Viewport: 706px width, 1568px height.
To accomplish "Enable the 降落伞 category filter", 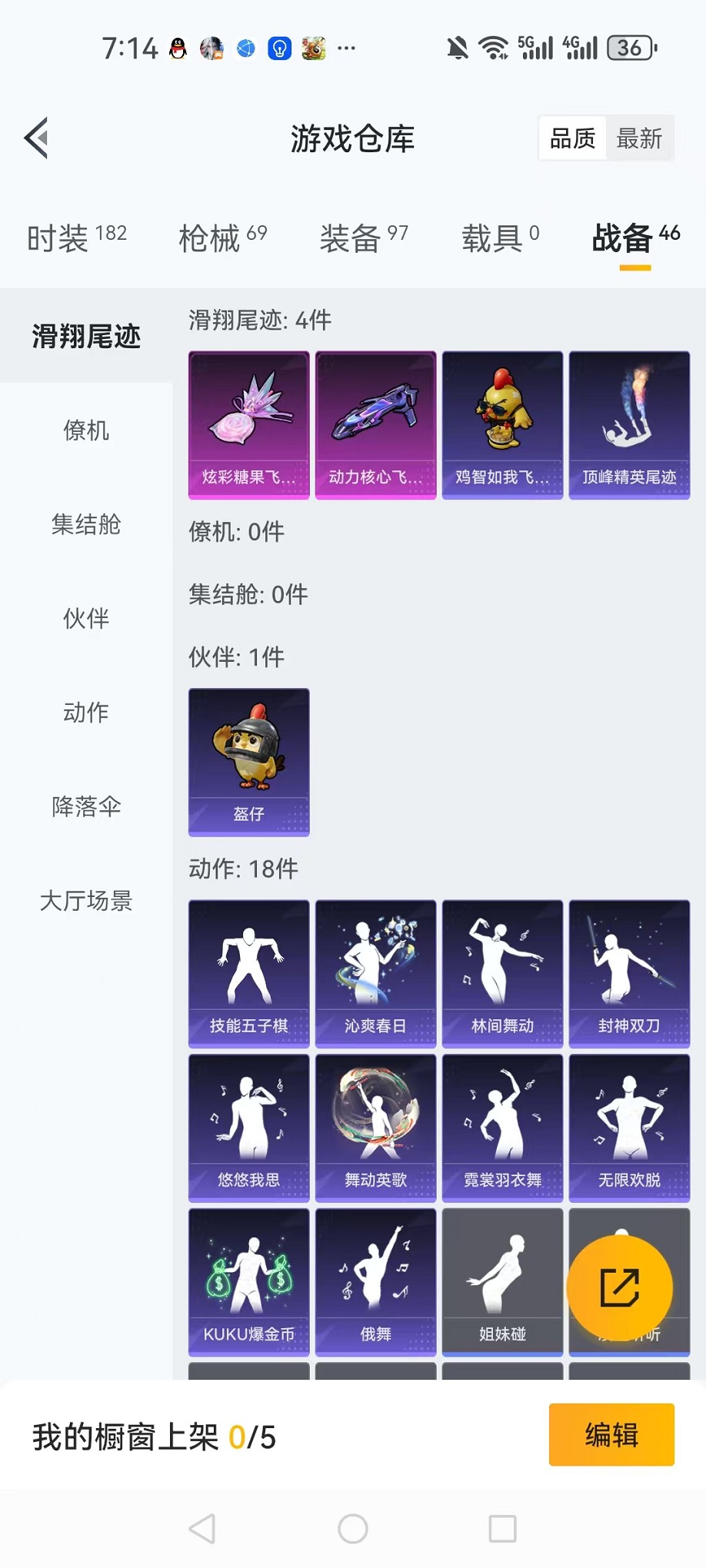I will [x=86, y=807].
